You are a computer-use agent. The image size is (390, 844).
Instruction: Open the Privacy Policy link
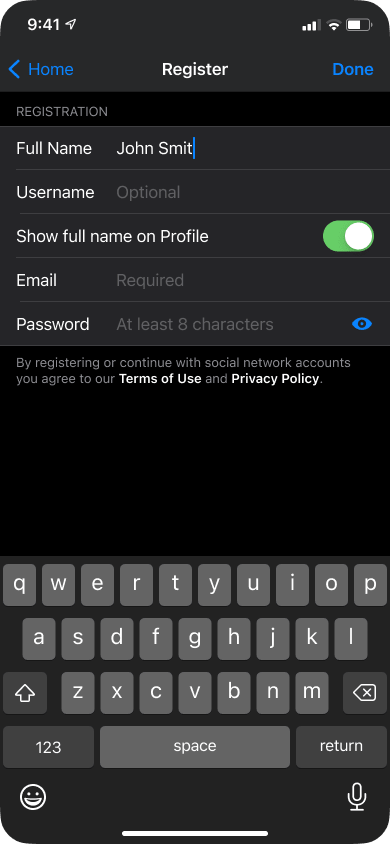(275, 378)
